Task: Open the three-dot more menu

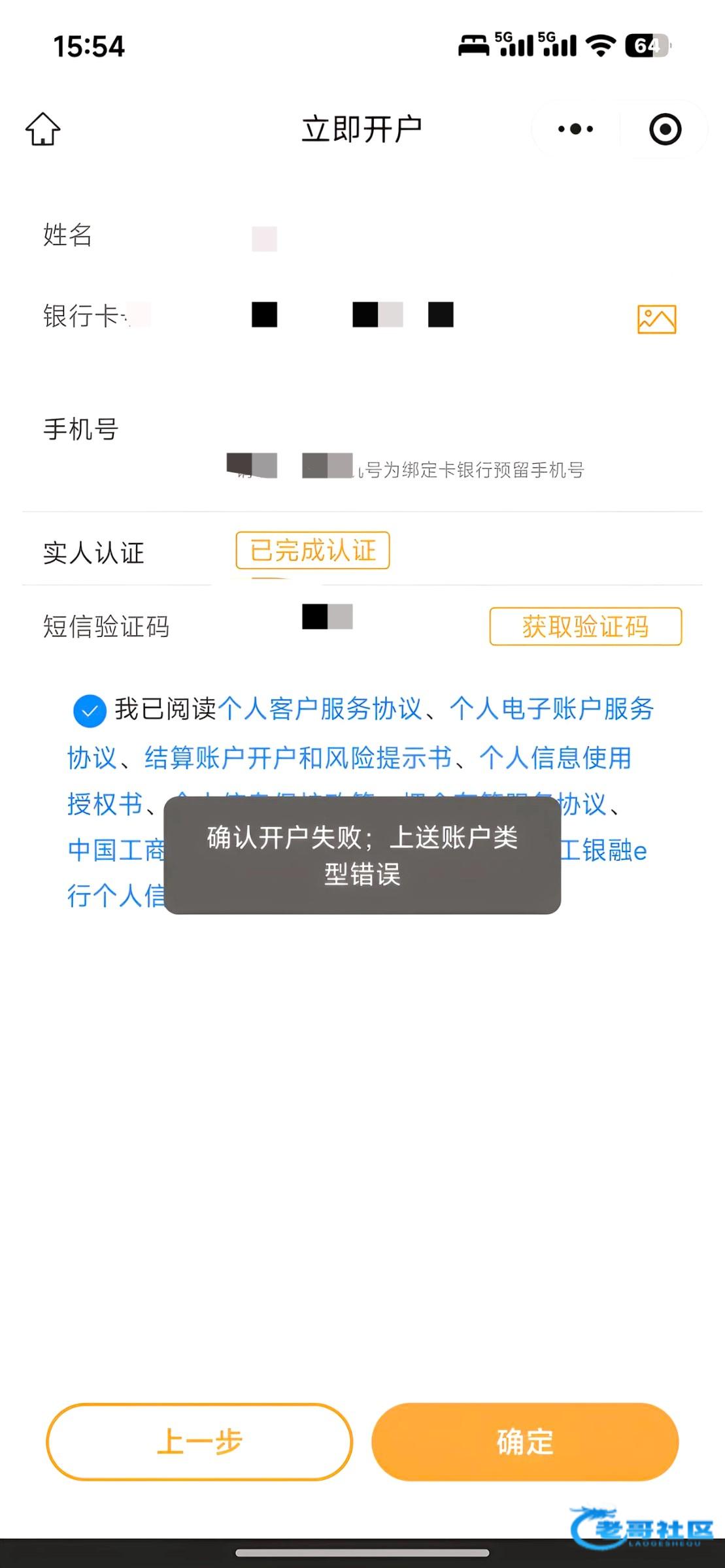Action: pyautogui.click(x=575, y=129)
